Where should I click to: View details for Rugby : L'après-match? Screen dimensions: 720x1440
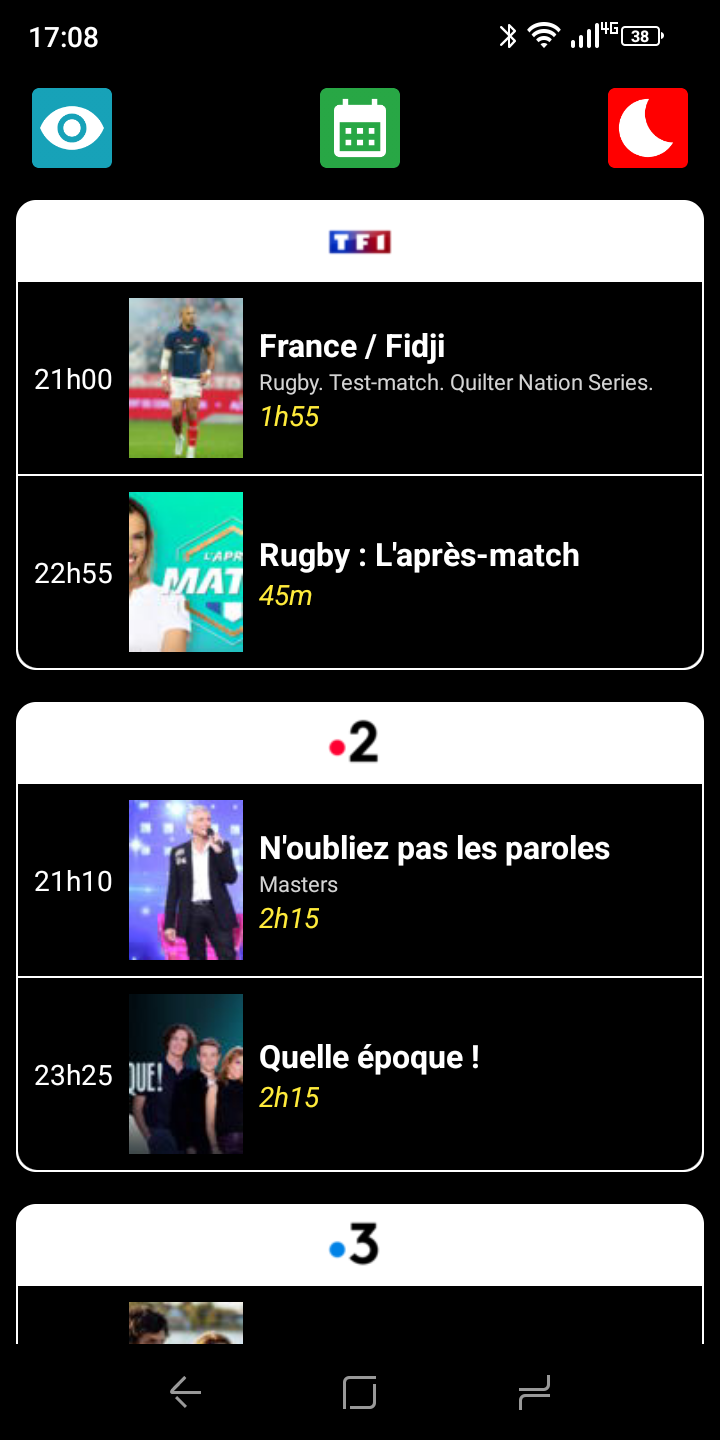coord(360,572)
